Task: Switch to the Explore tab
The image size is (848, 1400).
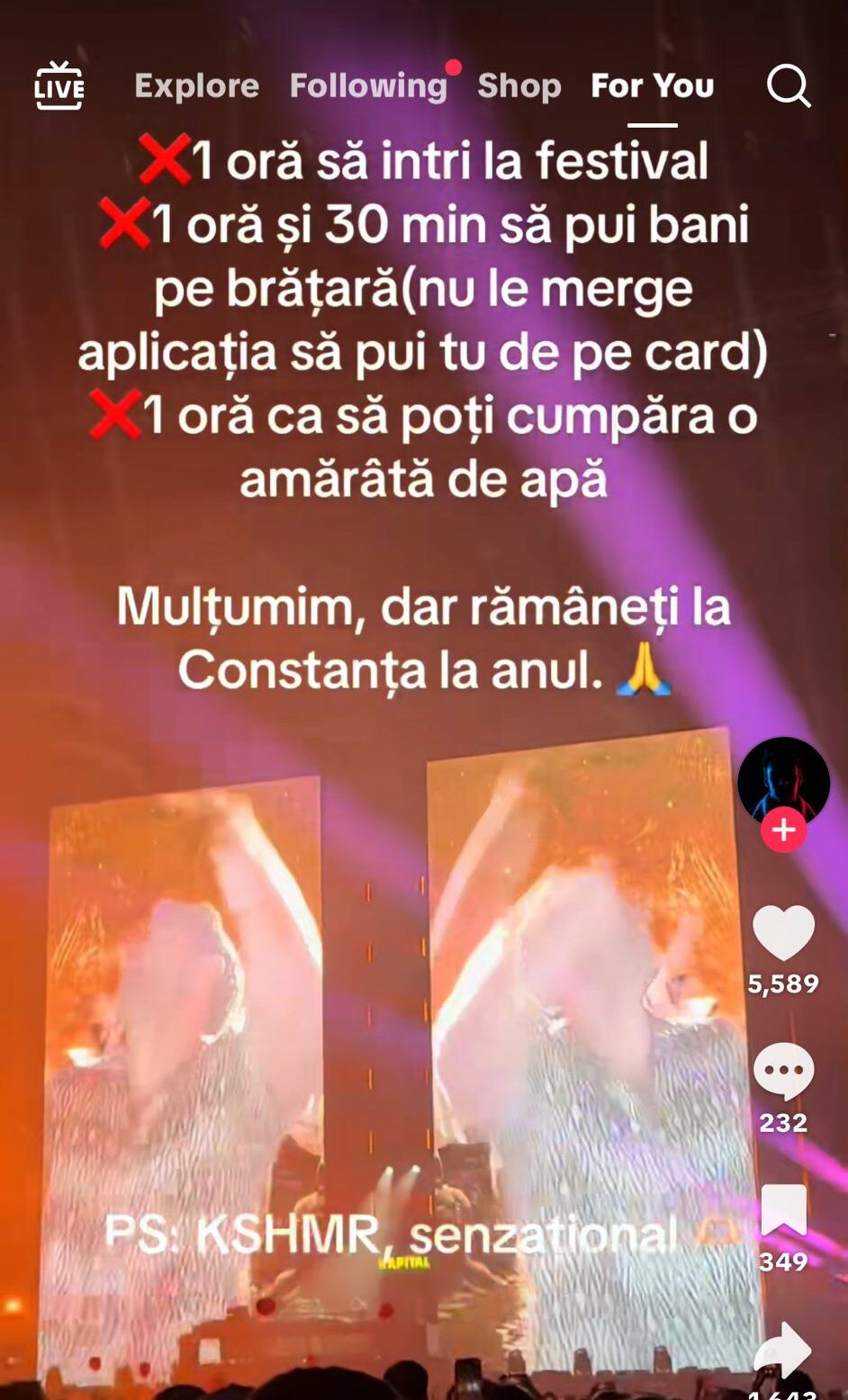Action: point(196,86)
